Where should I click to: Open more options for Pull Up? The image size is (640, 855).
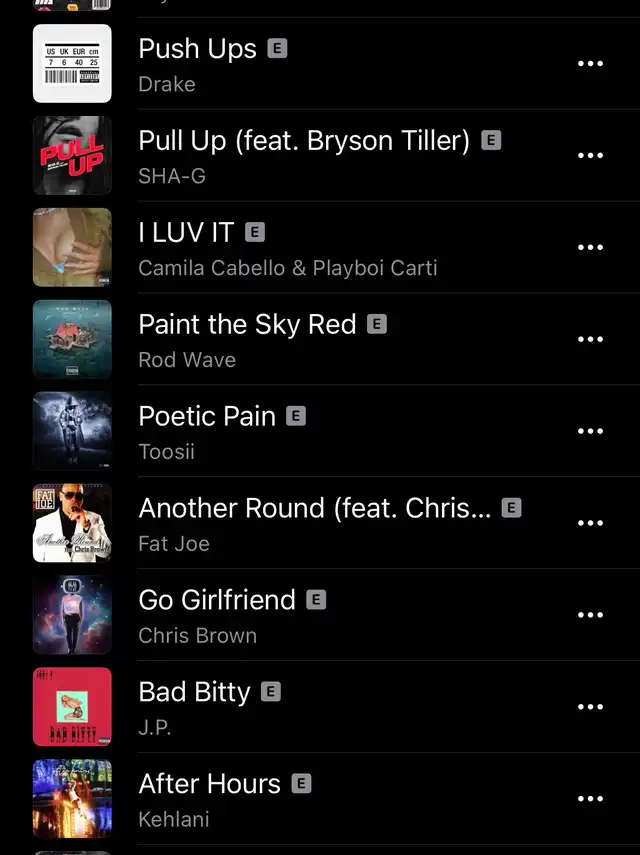click(x=590, y=156)
